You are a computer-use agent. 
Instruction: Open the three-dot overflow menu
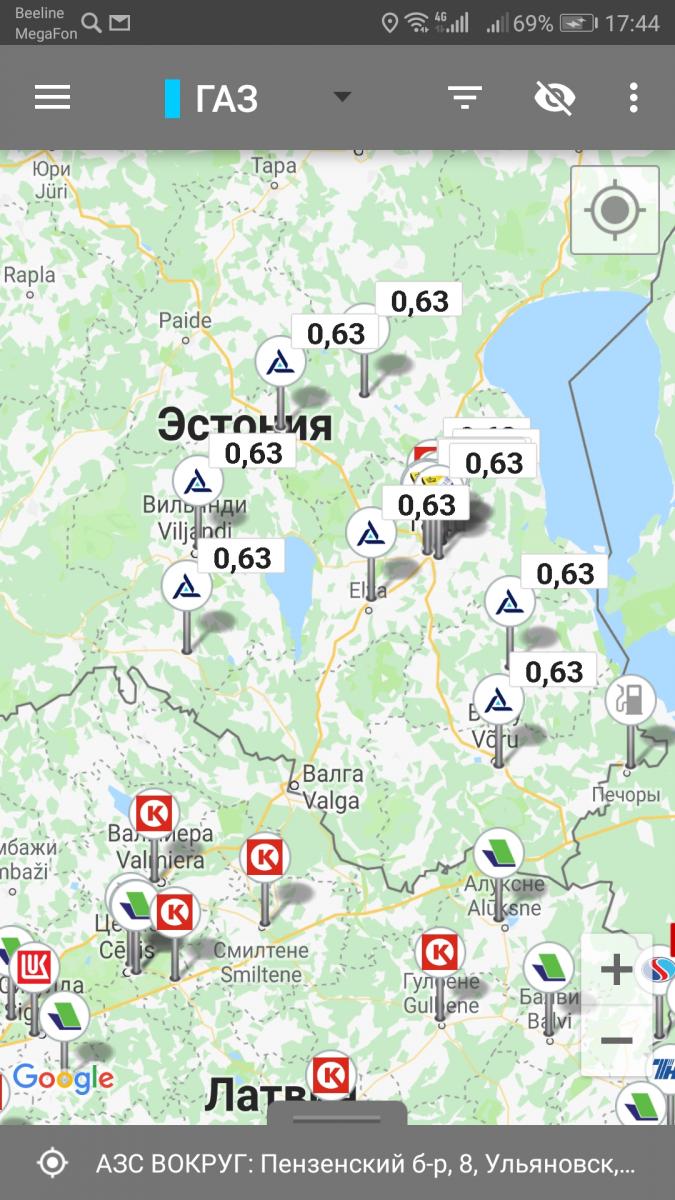pyautogui.click(x=633, y=97)
